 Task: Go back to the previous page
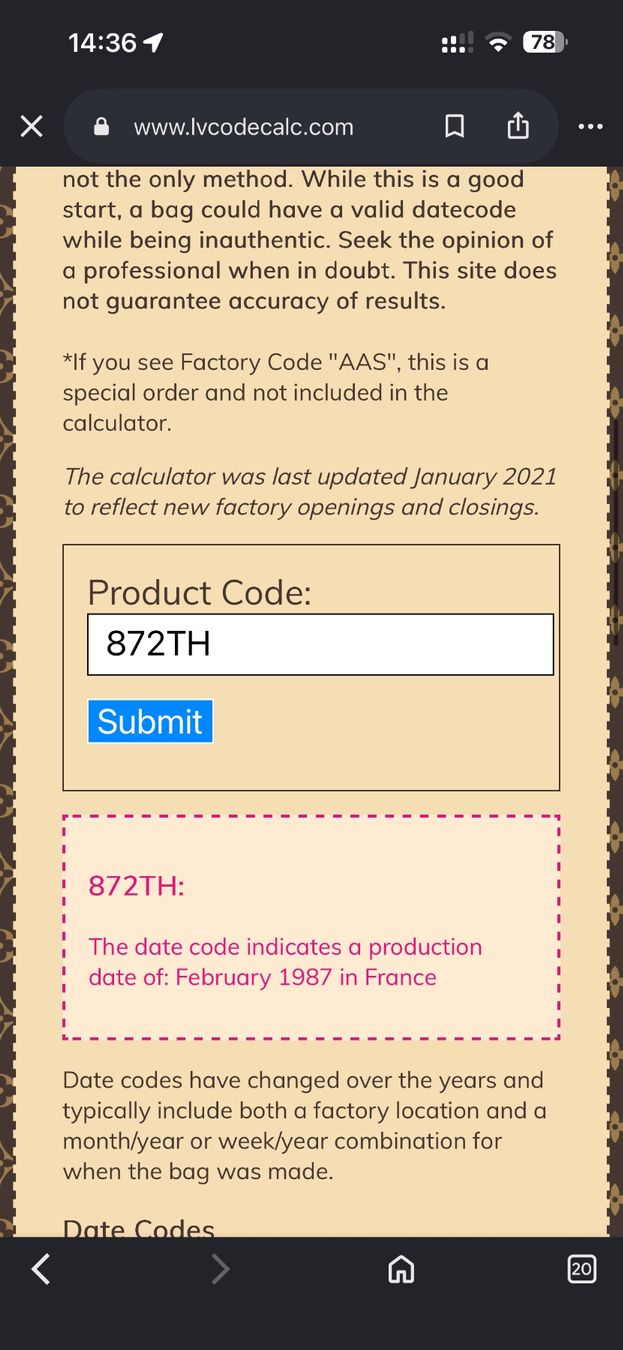pyautogui.click(x=40, y=1269)
